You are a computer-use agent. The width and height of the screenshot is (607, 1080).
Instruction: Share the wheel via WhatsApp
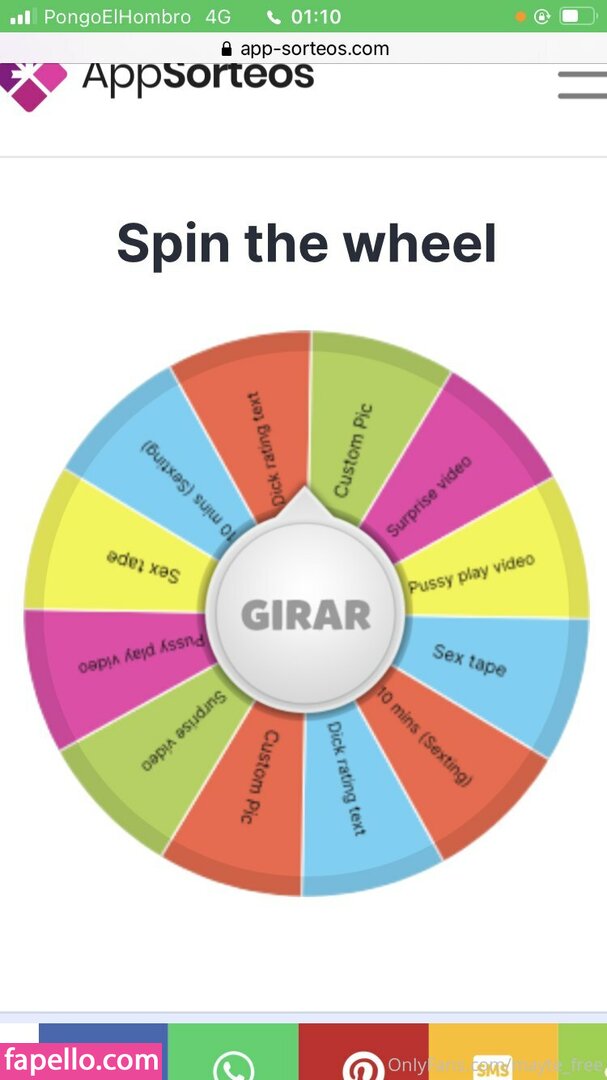(233, 1055)
